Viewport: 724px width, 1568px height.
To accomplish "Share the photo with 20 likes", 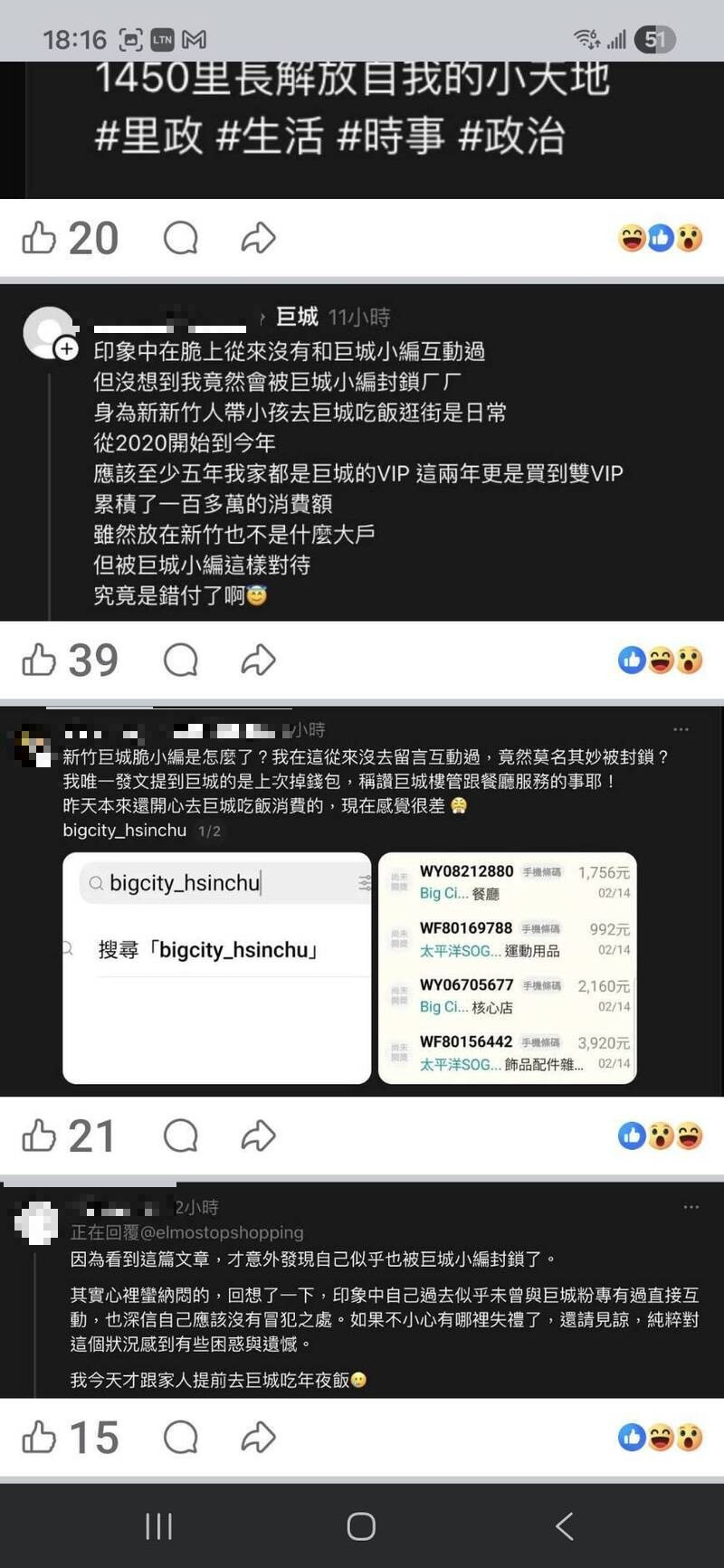I will click(x=258, y=238).
